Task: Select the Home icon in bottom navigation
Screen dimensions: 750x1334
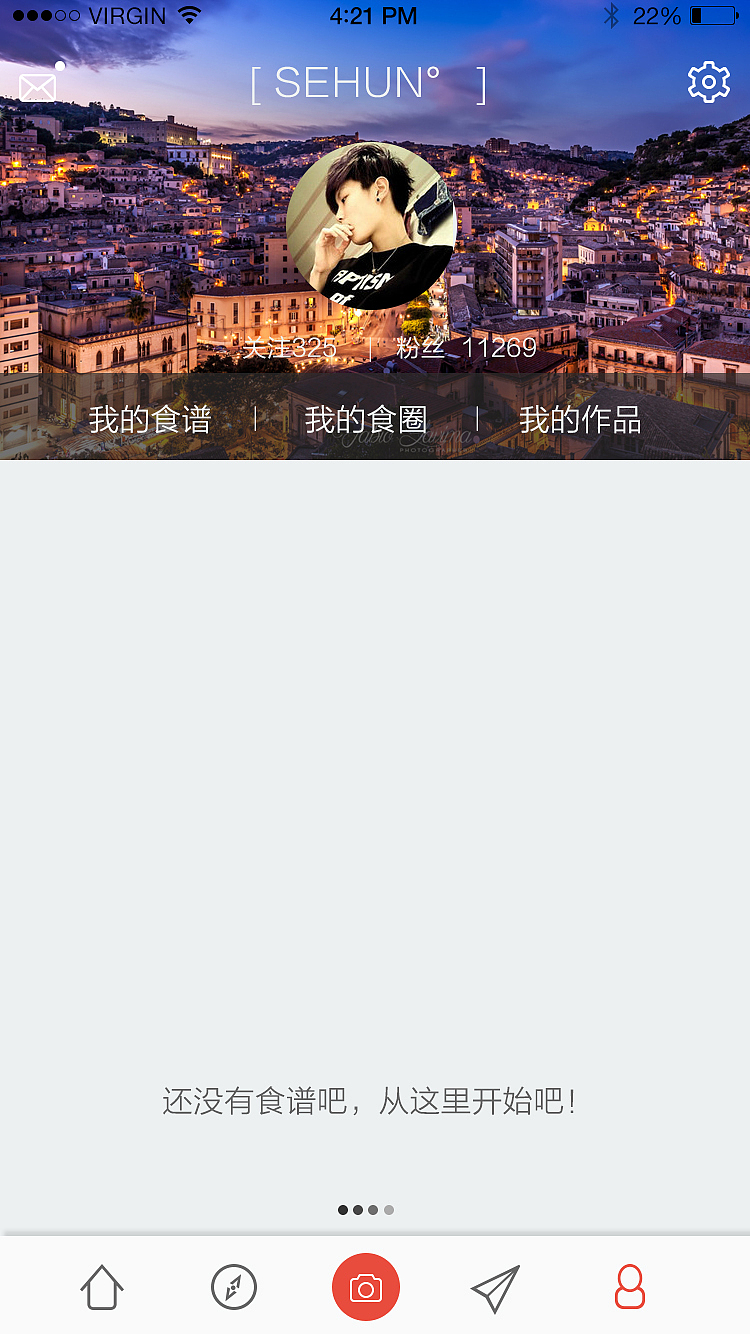Action: [101, 1288]
